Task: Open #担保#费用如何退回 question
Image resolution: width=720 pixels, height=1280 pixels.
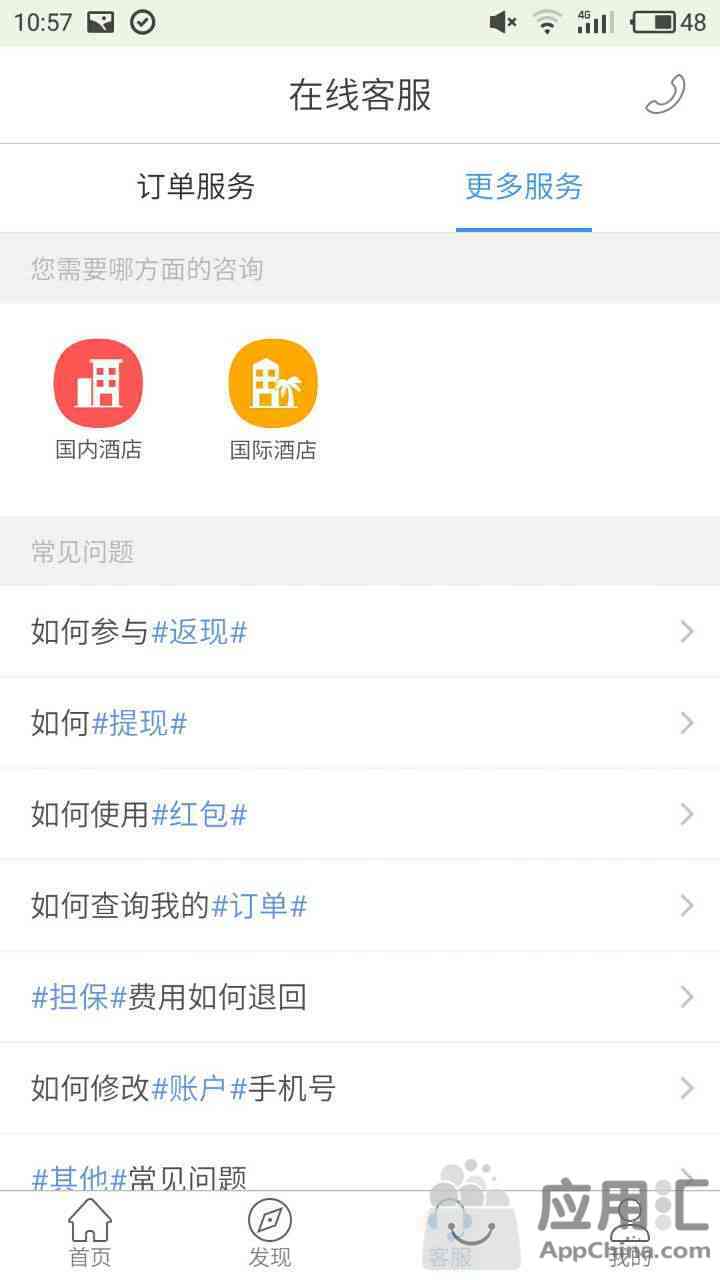Action: point(360,997)
